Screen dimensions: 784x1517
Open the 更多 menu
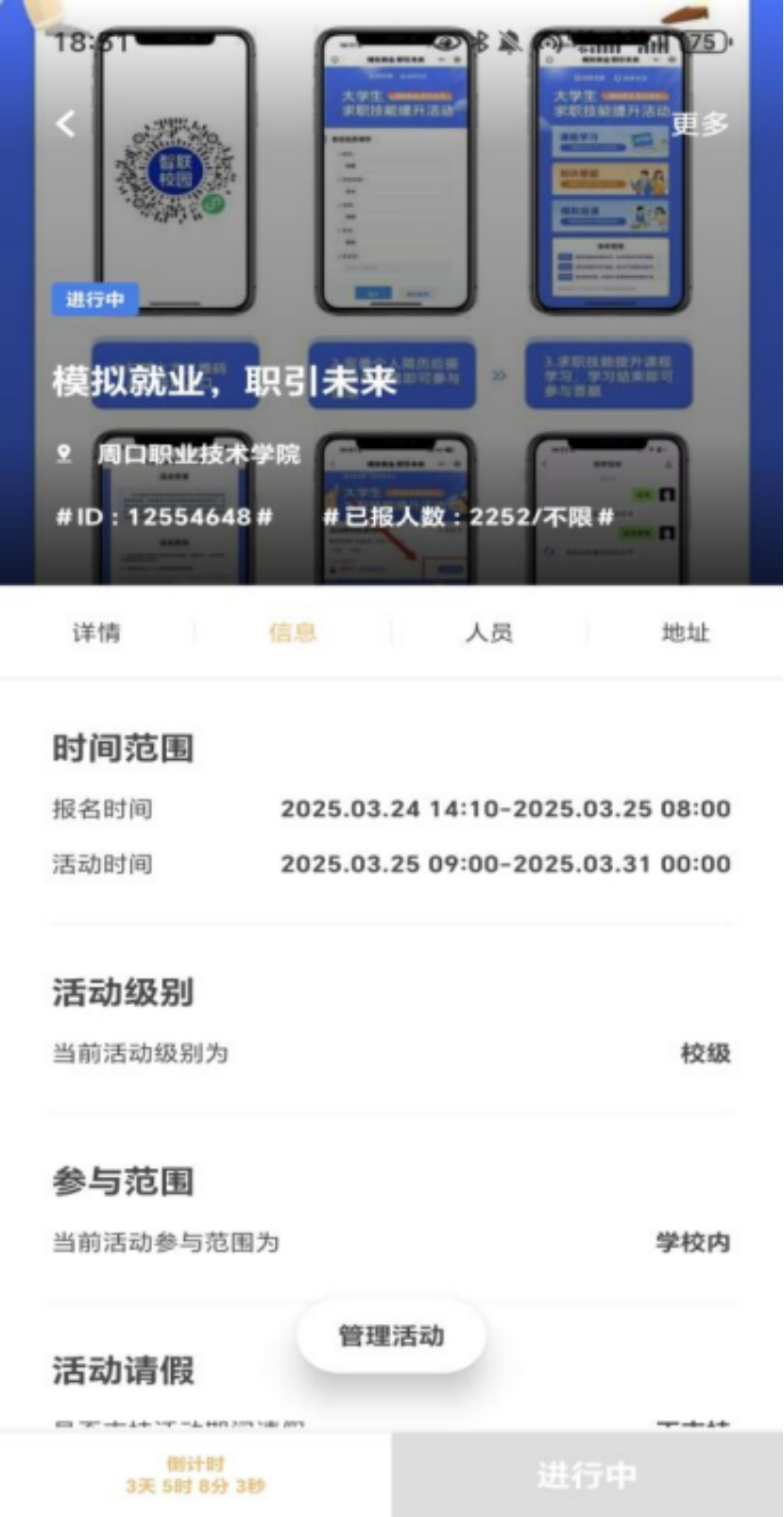699,124
